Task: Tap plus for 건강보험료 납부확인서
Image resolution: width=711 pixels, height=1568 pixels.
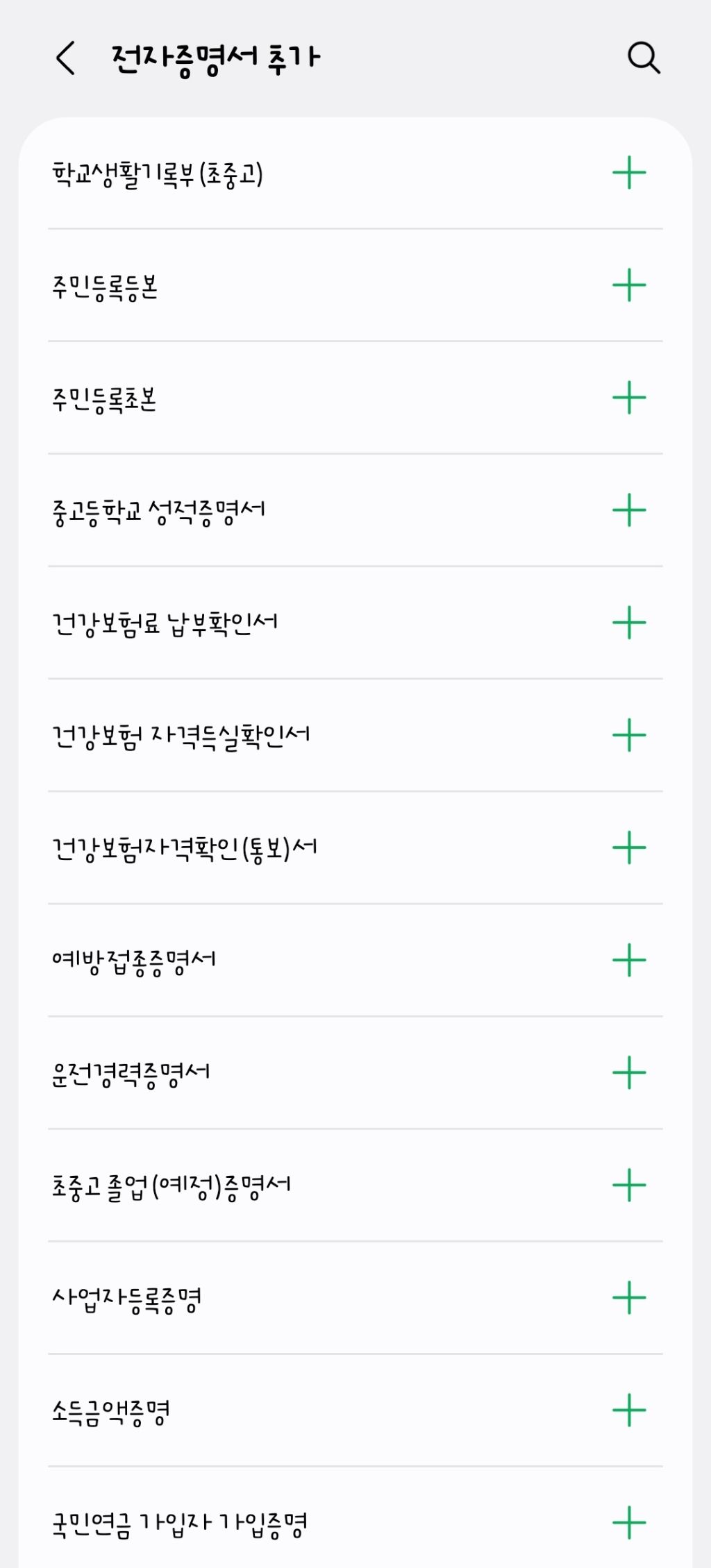Action: 629,623
